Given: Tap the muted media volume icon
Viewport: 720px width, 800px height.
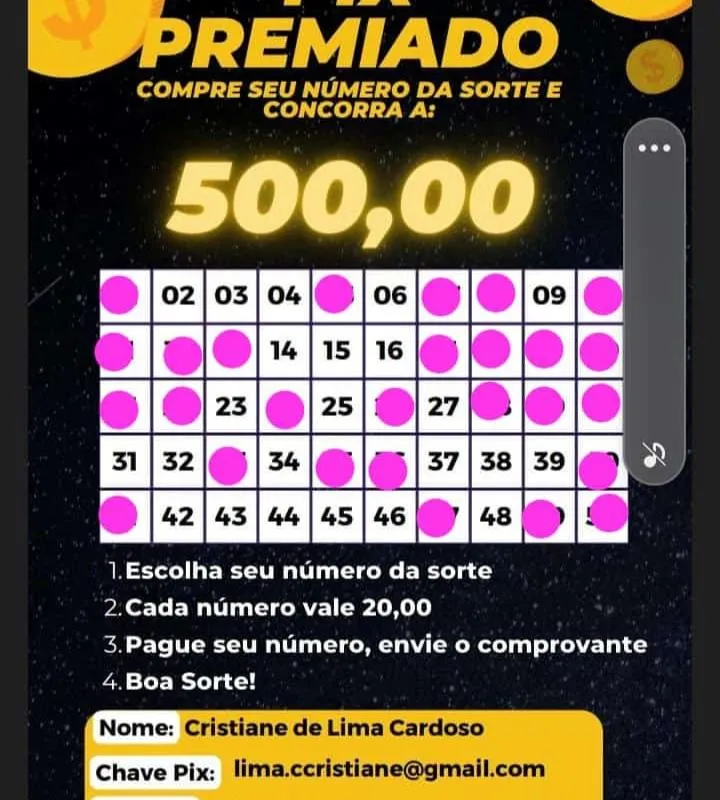Looking at the screenshot, I should tap(655, 455).
